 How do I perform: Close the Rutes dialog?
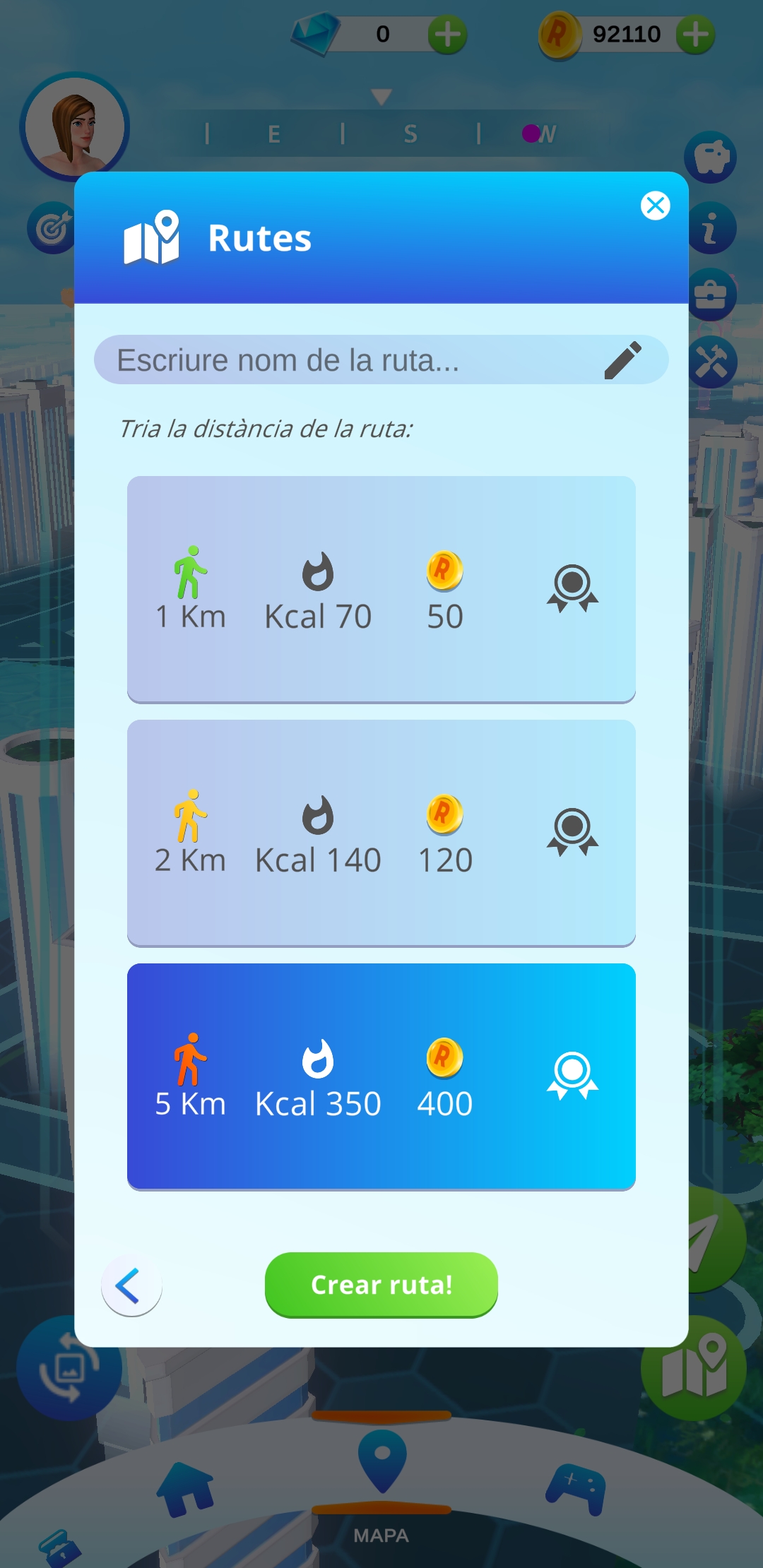click(655, 206)
